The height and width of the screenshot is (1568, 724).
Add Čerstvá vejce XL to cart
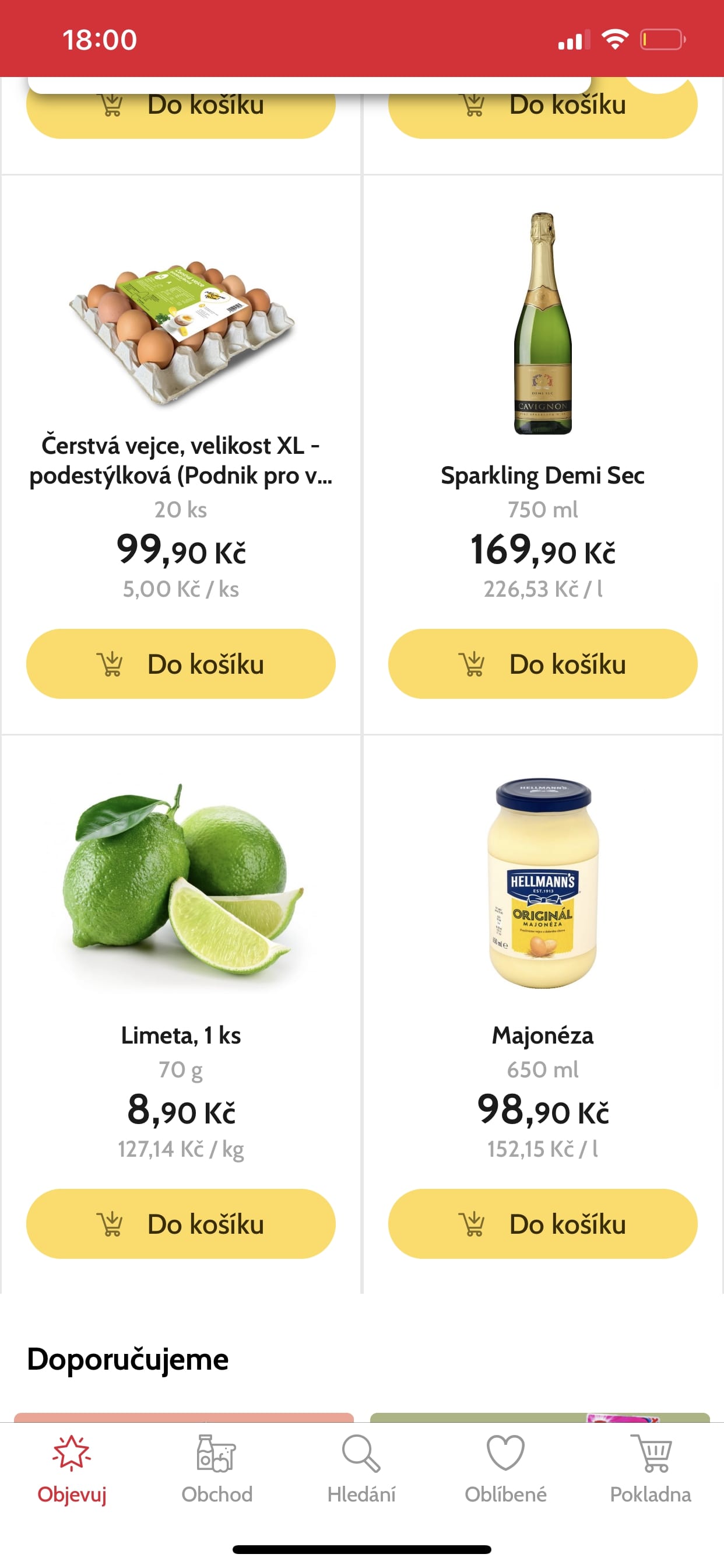point(181,663)
